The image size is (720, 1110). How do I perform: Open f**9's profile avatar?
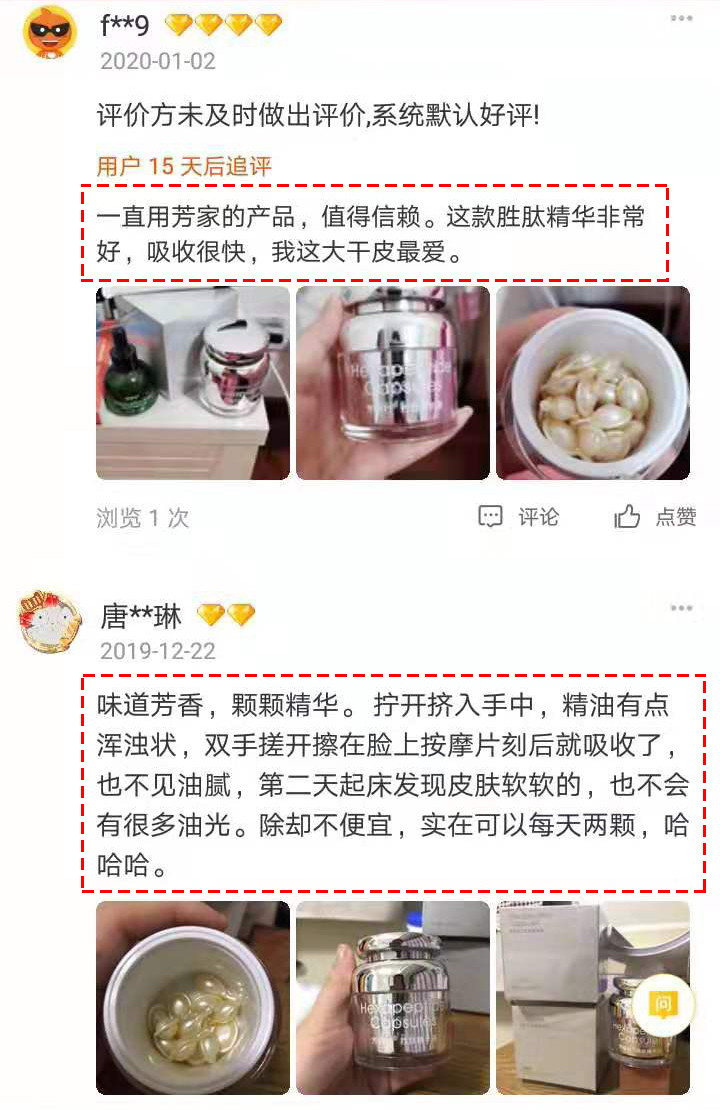50,32
